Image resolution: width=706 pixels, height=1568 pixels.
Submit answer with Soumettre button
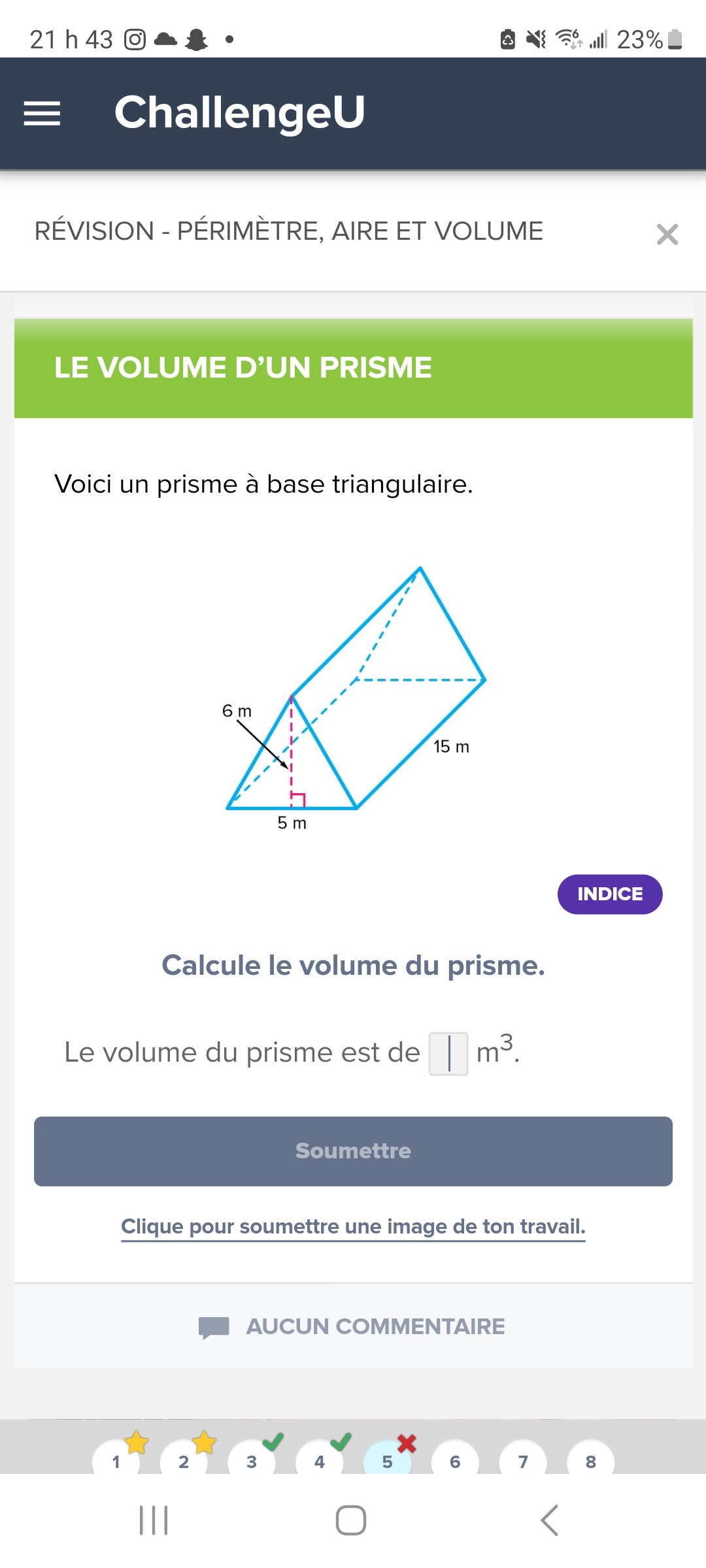click(x=353, y=1151)
